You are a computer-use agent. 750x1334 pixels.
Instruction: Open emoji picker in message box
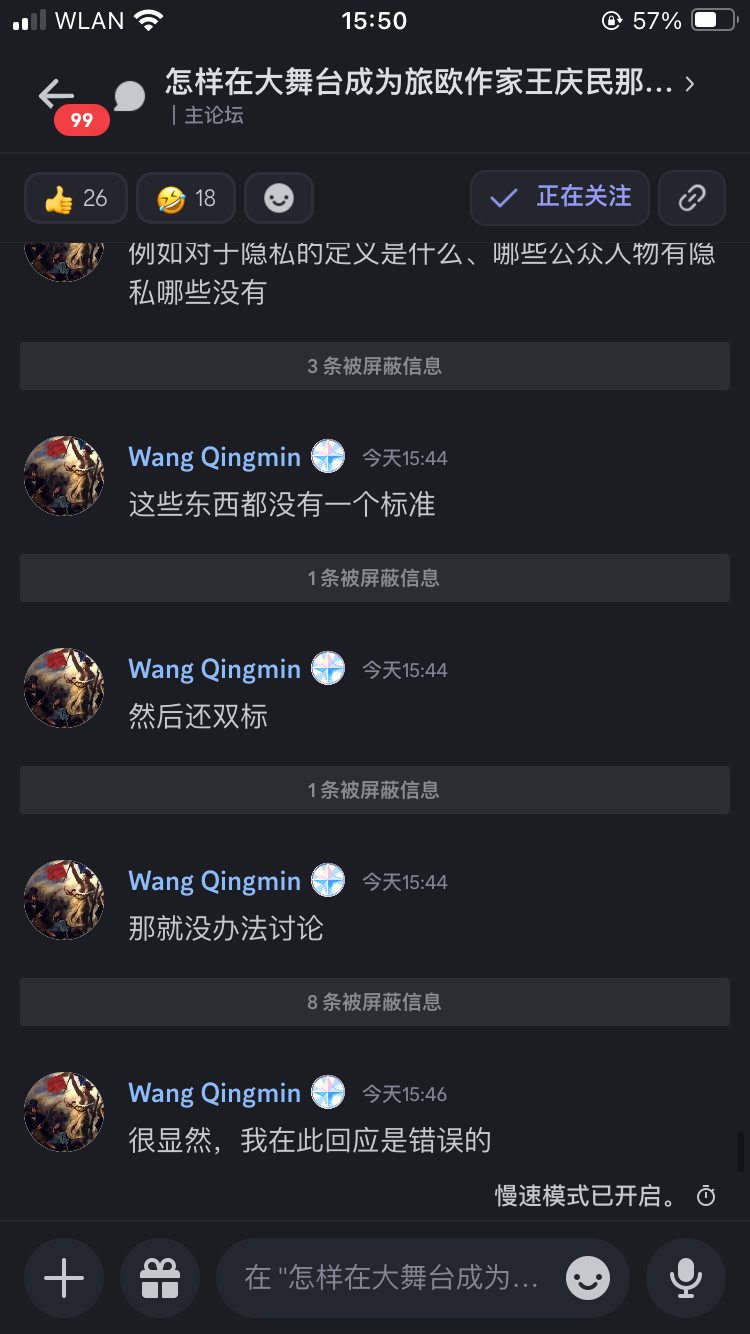(588, 1278)
